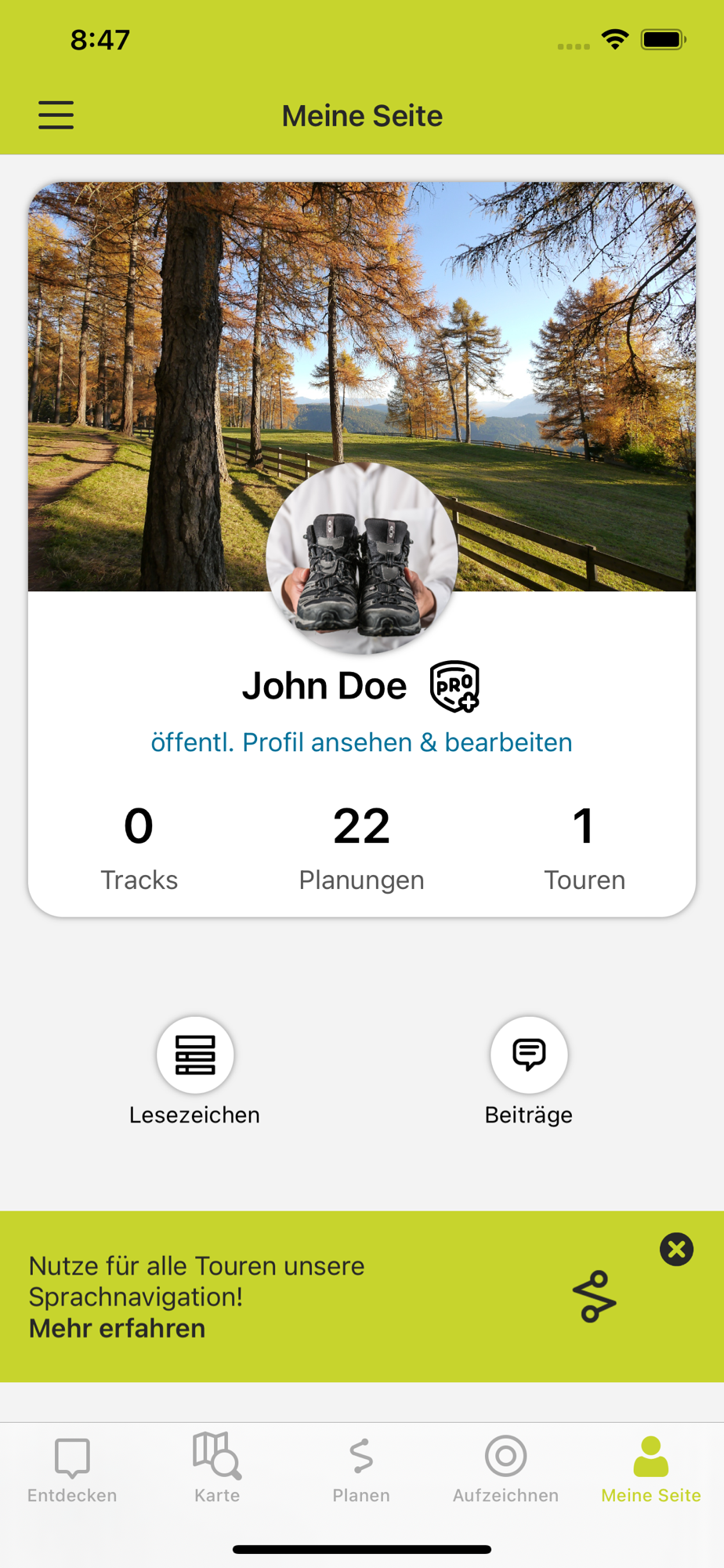This screenshot has height=1568, width=724.
Task: Dismiss the Sprachnavigation banner
Action: 677,1249
